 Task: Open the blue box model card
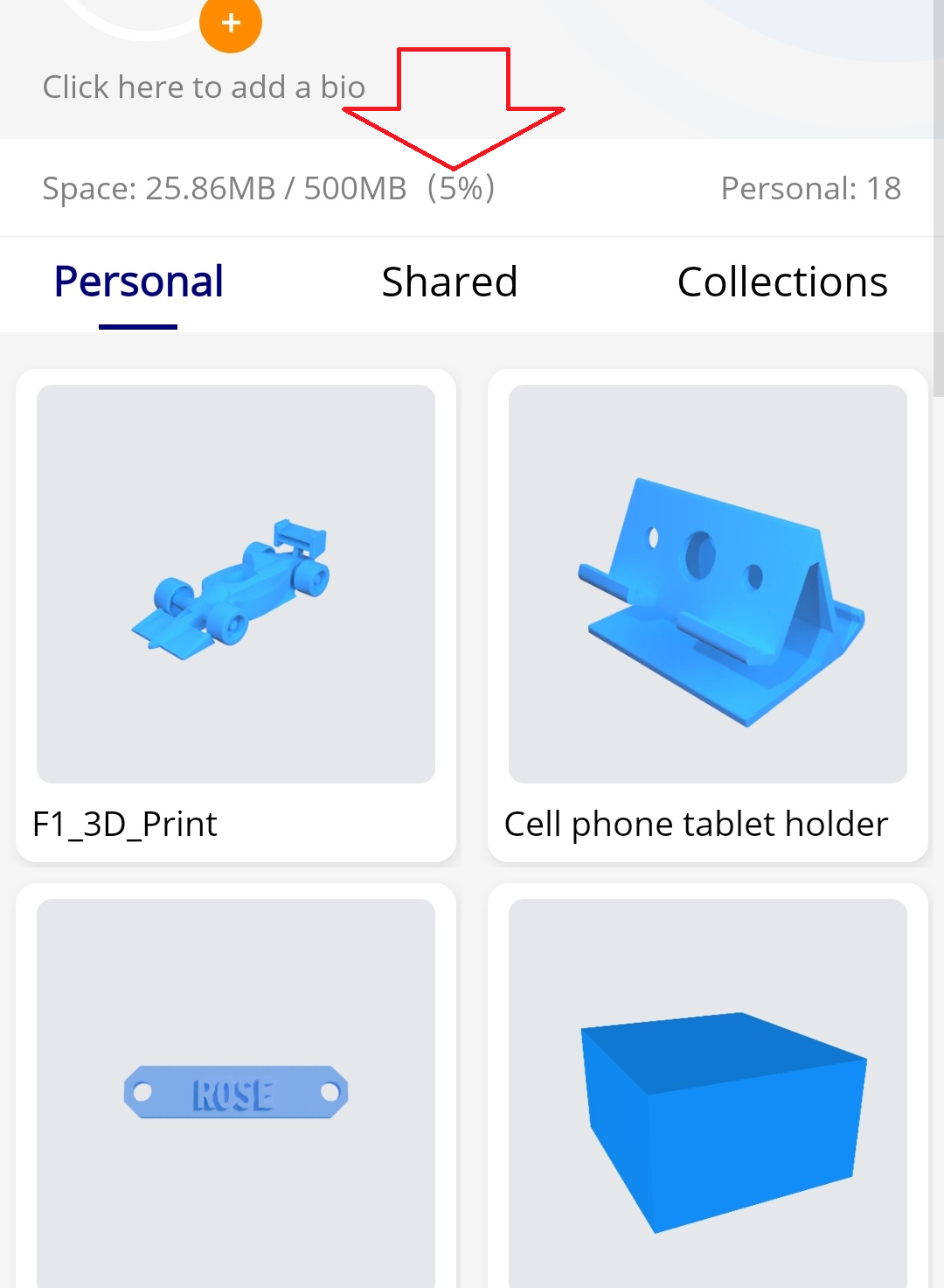coord(708,1091)
